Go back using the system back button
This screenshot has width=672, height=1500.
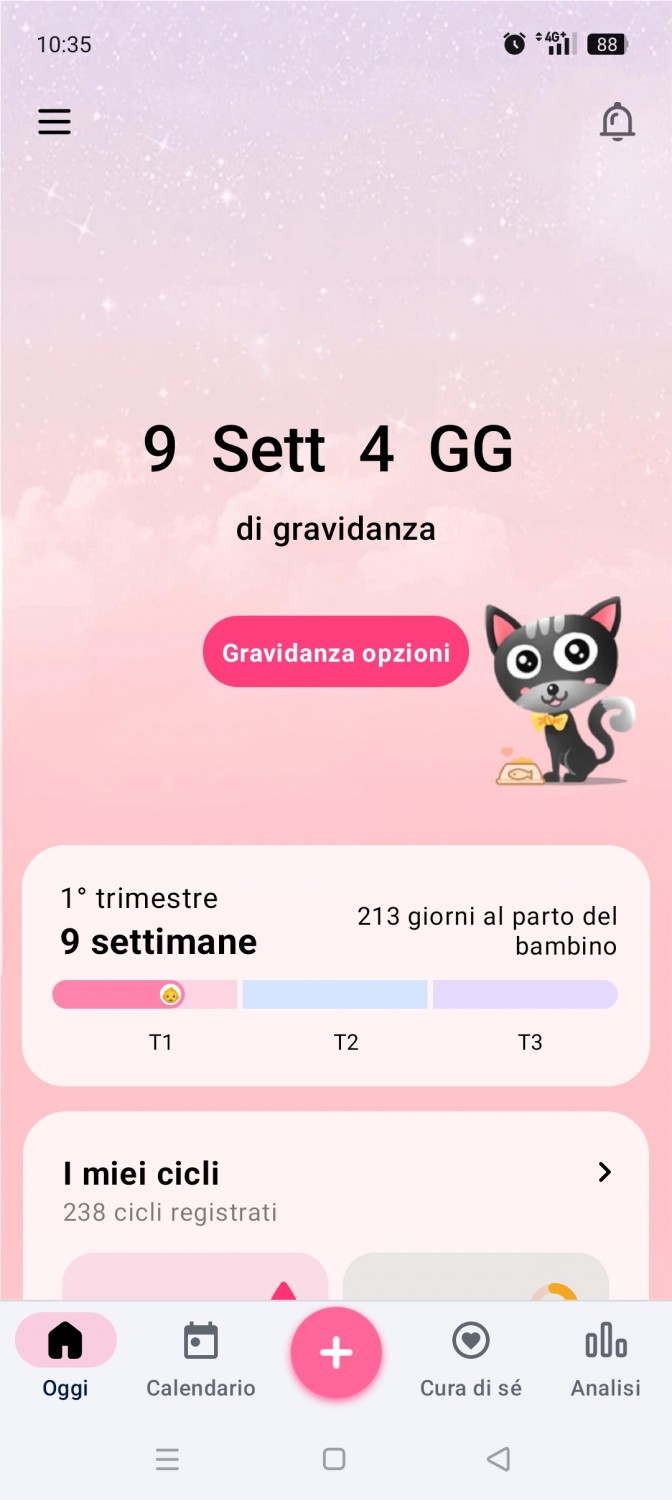499,1459
